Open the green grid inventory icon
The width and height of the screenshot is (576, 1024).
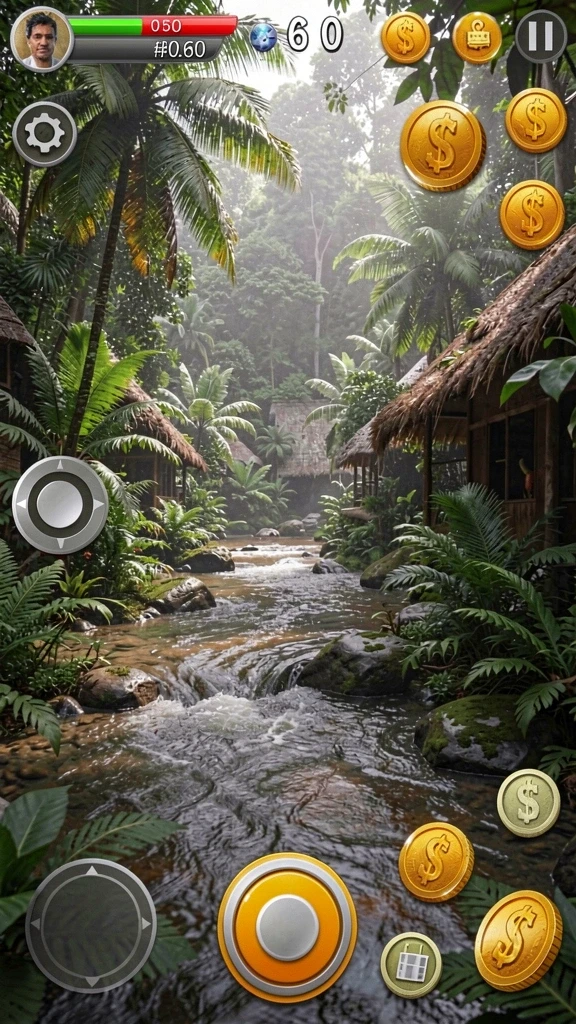[x=411, y=965]
